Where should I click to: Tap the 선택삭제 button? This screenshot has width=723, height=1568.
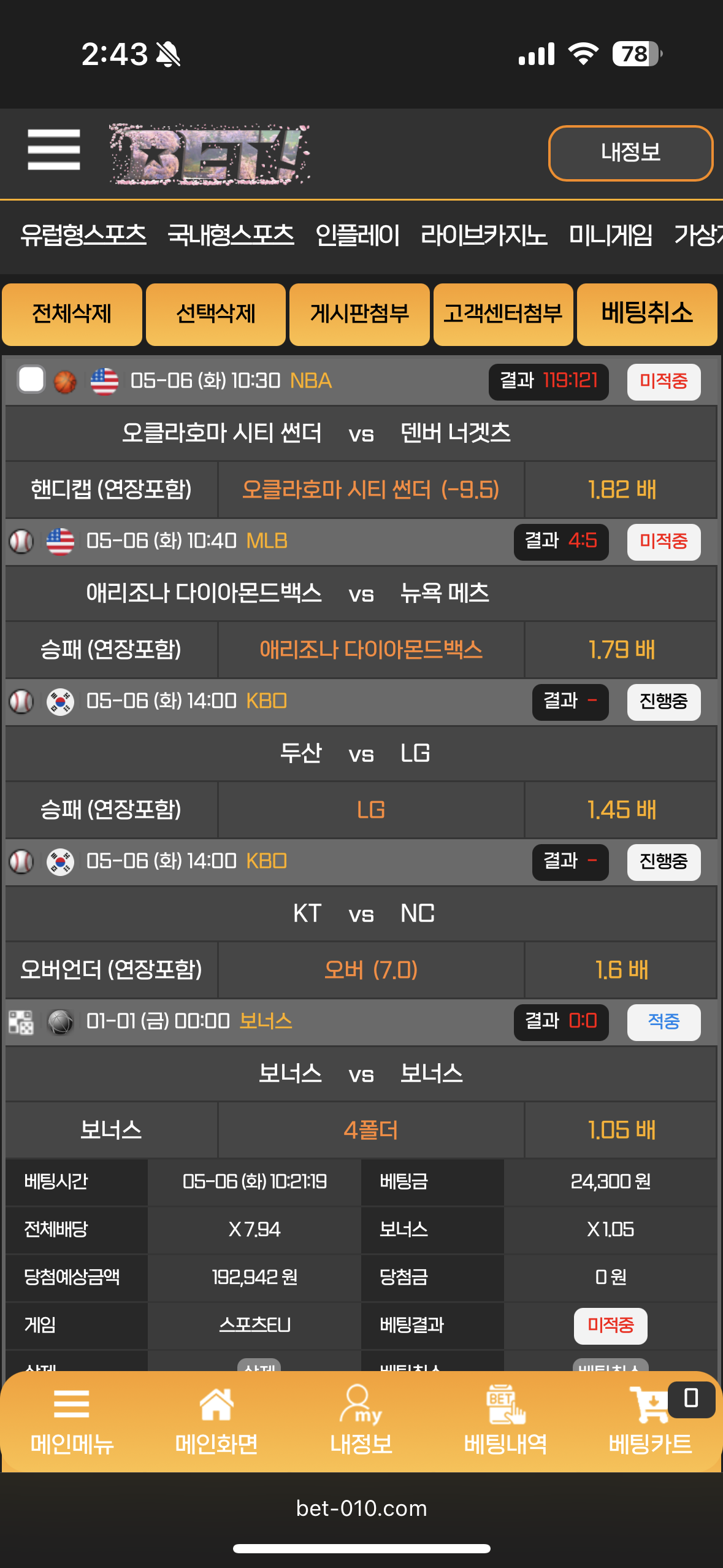(x=216, y=314)
